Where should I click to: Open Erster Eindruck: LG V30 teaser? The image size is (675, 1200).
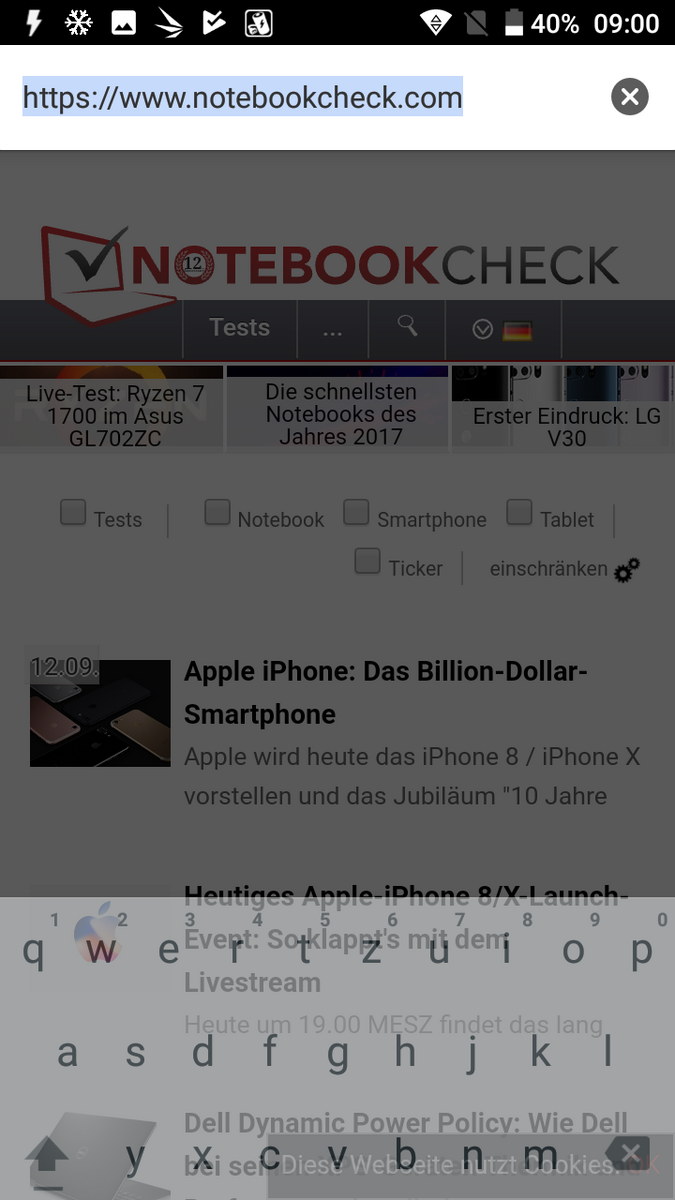[565, 412]
